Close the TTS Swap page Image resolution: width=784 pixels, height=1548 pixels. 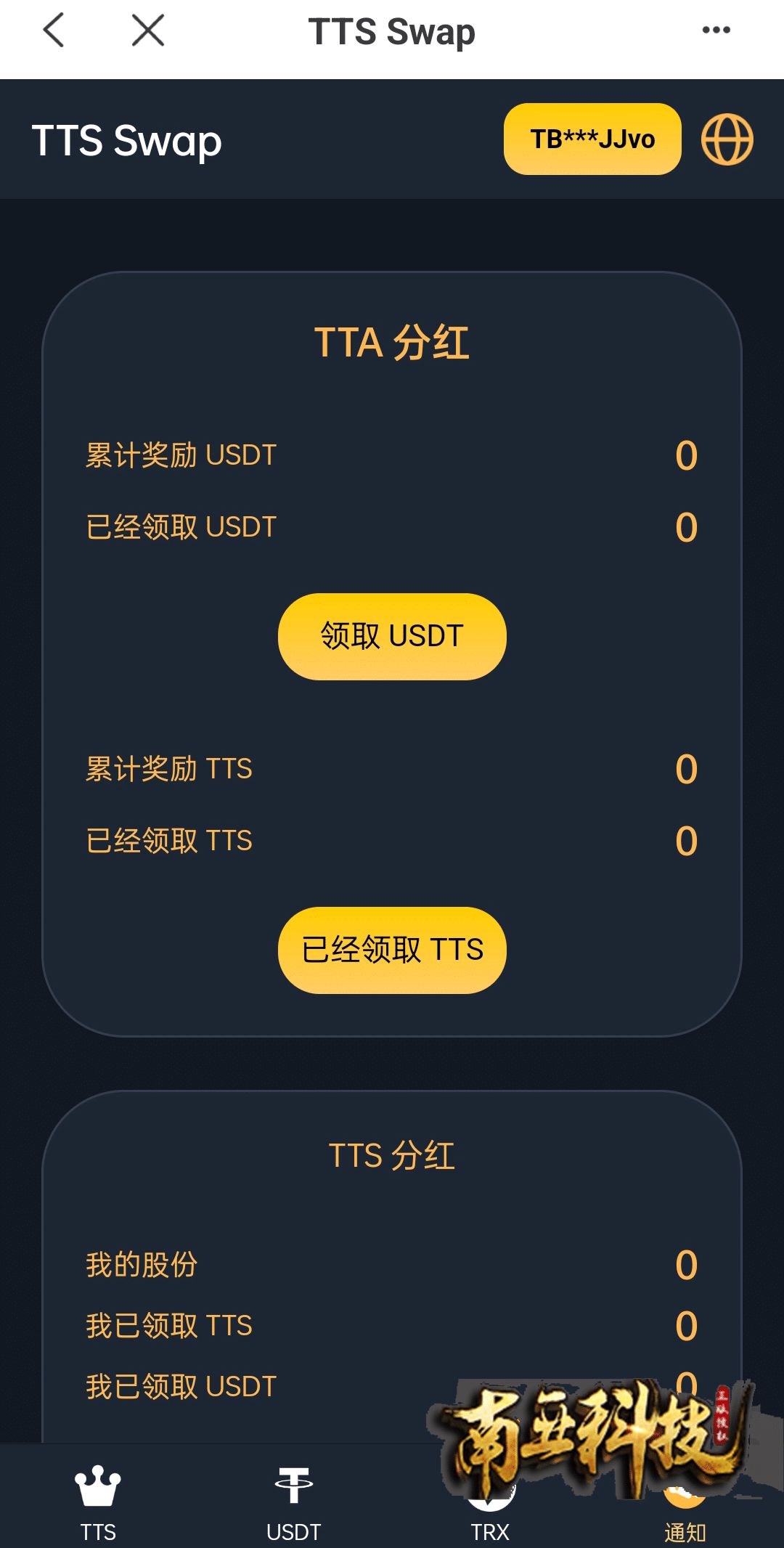[148, 30]
